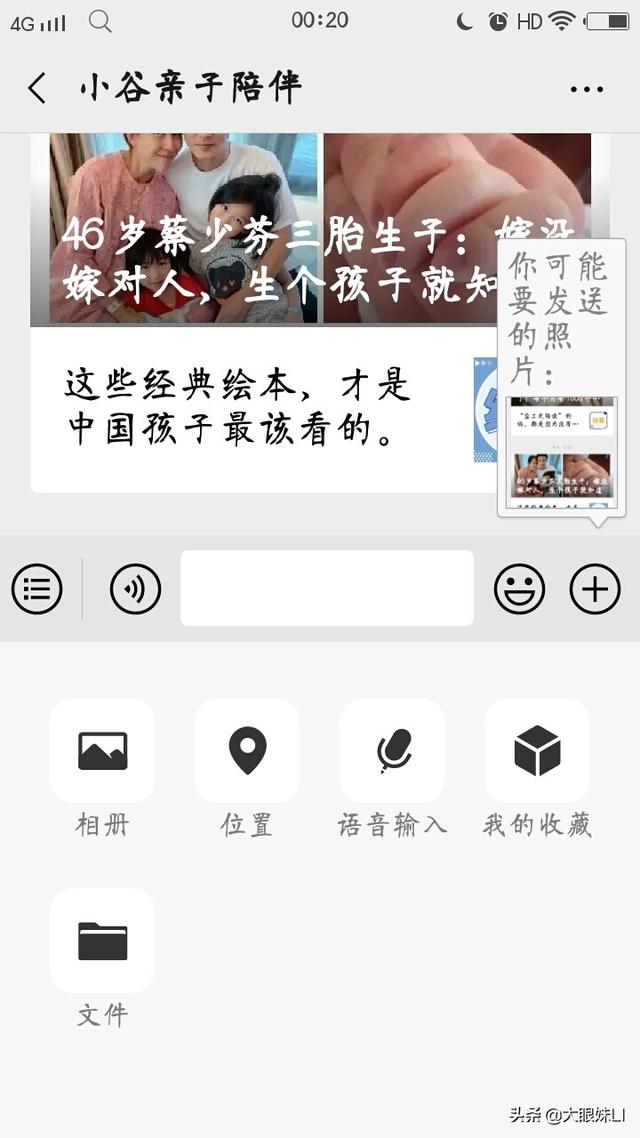The width and height of the screenshot is (640, 1138).
Task: Open the three-dot overflow menu
Action: click(x=587, y=90)
